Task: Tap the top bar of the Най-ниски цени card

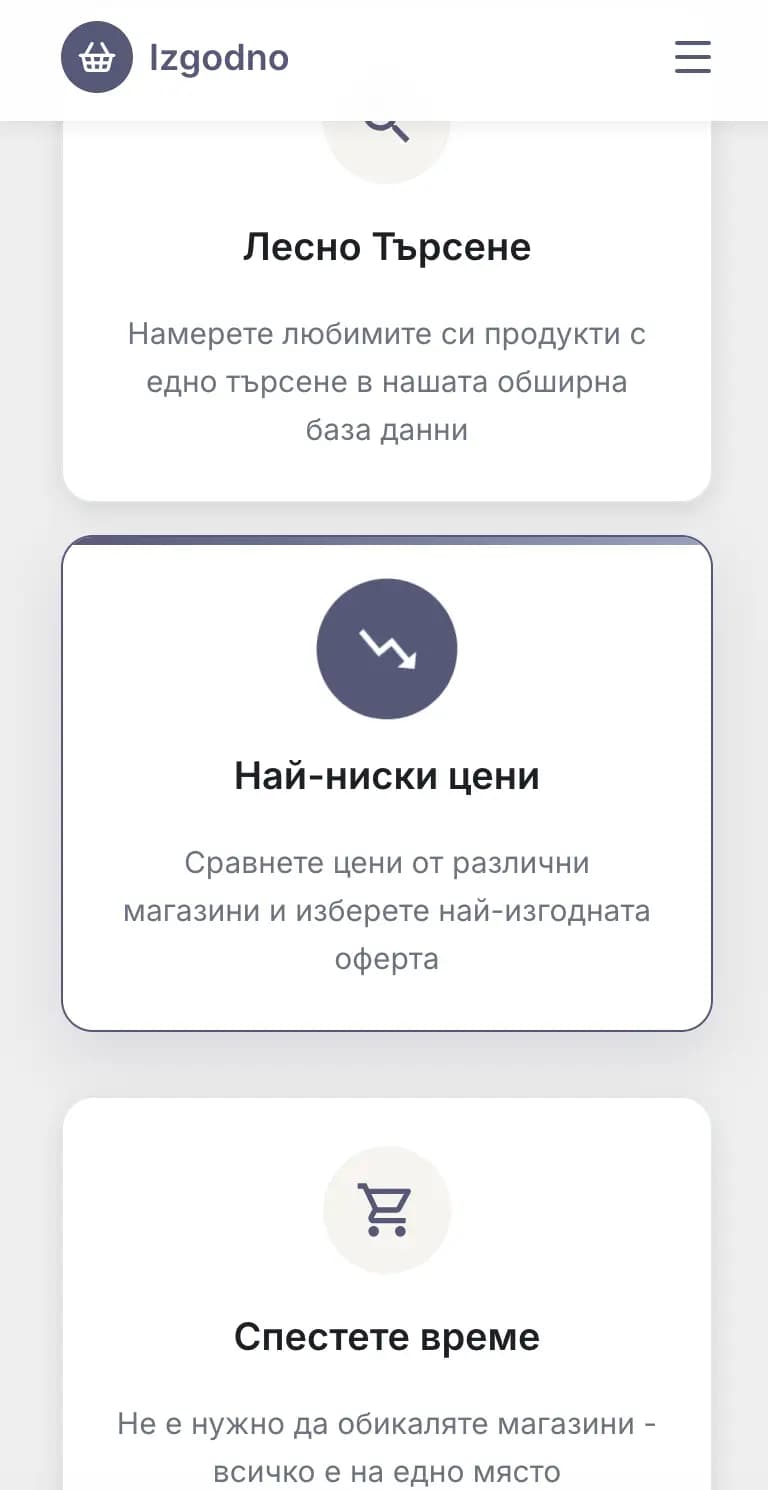Action: [x=387, y=542]
